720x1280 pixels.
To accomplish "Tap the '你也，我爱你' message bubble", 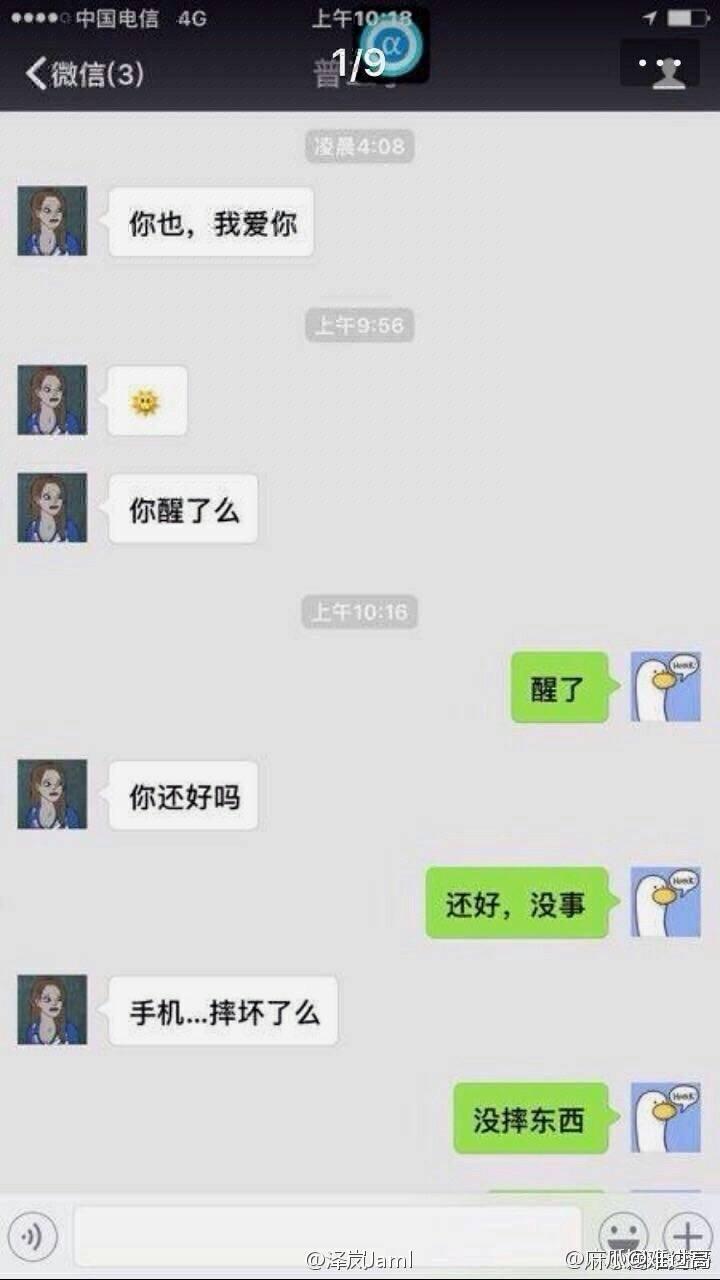I will (x=210, y=221).
